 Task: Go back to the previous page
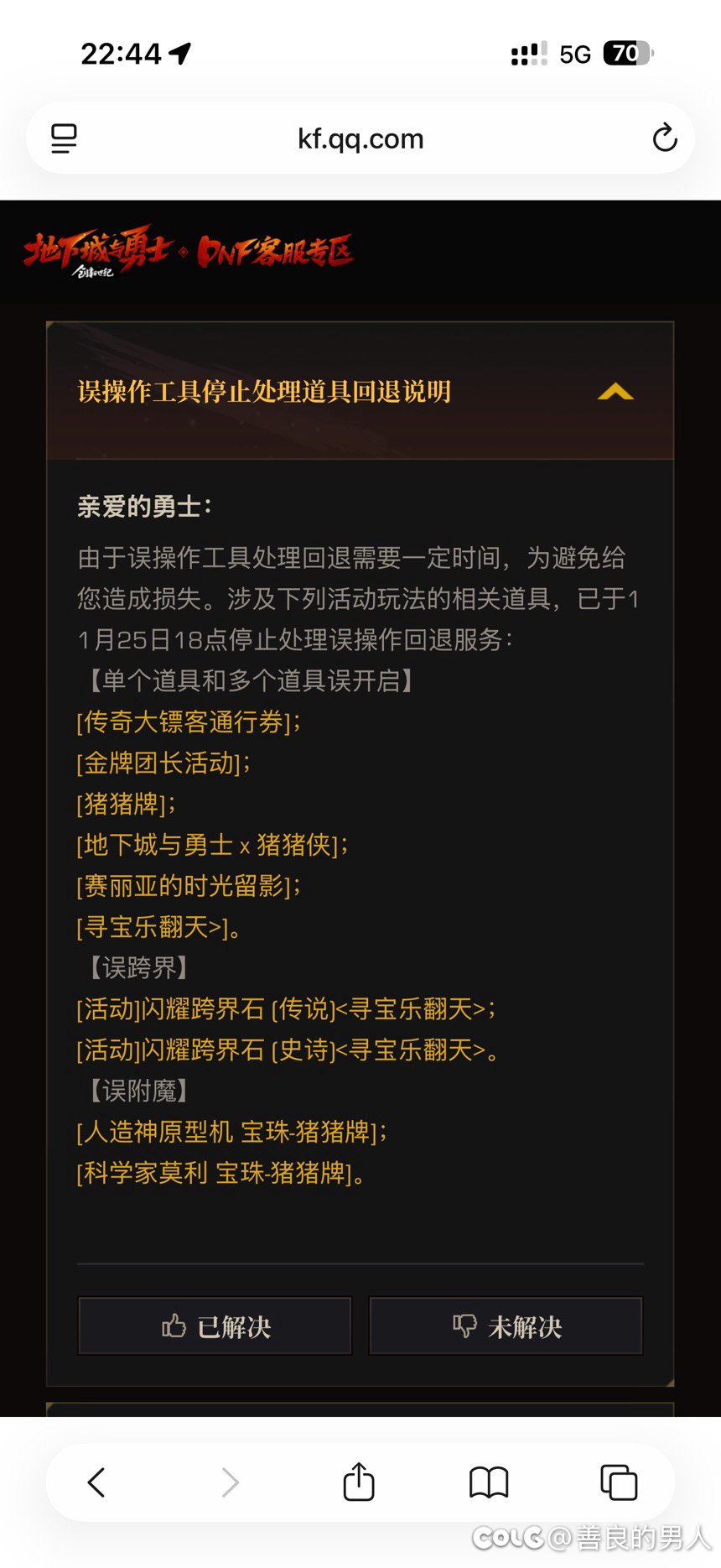tap(96, 1482)
